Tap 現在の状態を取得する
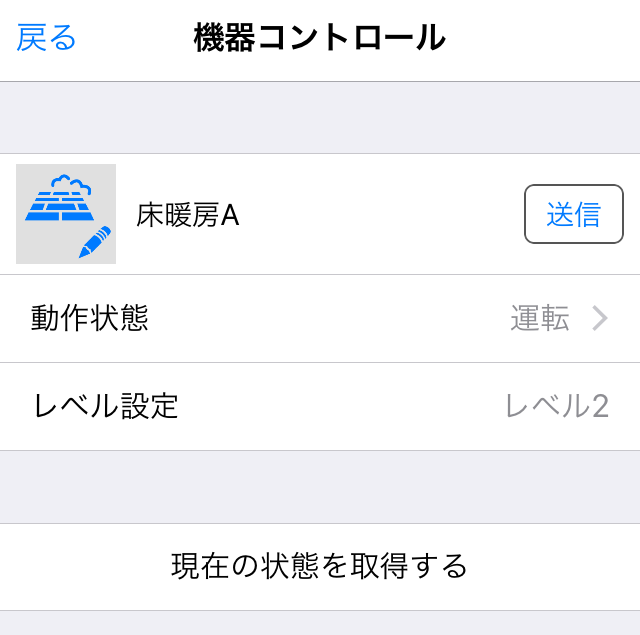640x635 pixels. [320, 566]
